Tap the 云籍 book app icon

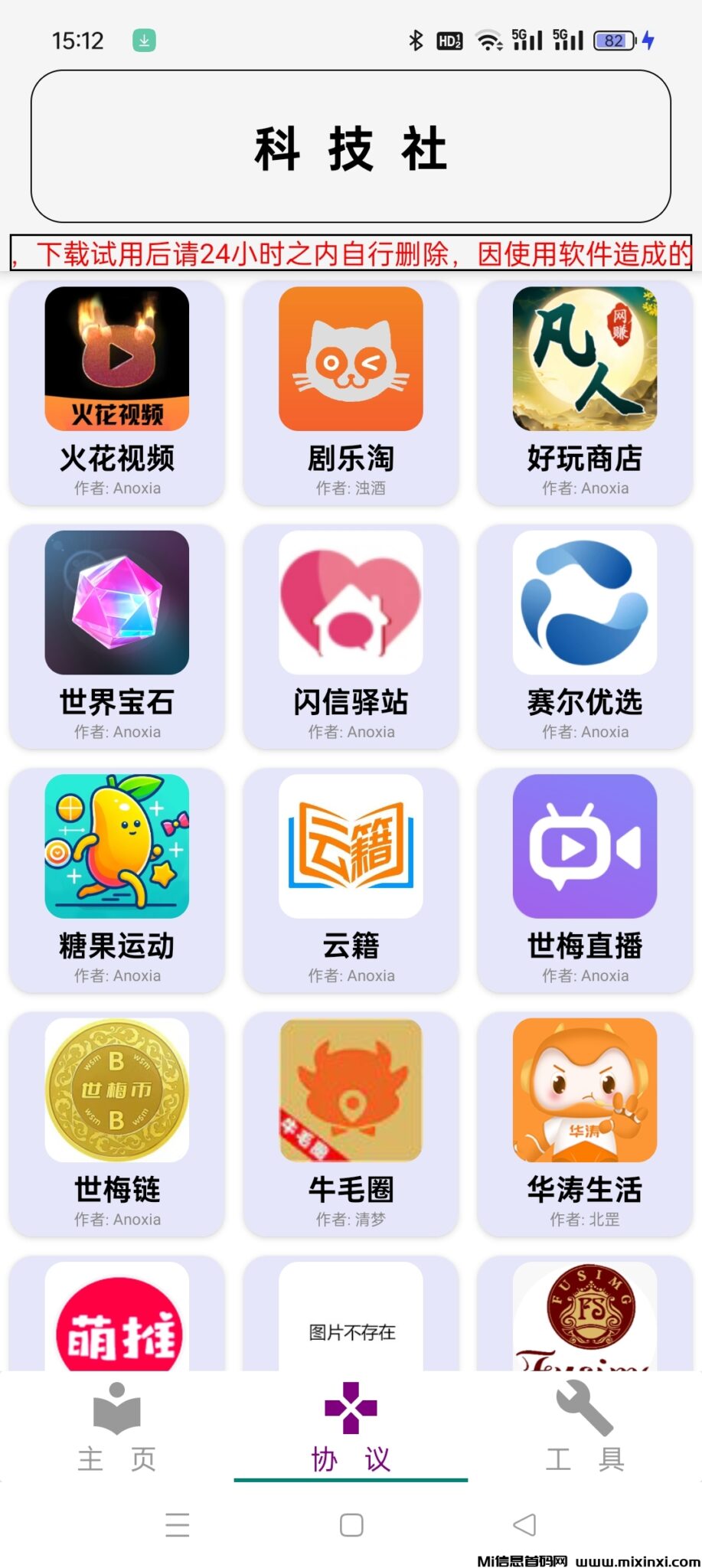click(x=350, y=845)
